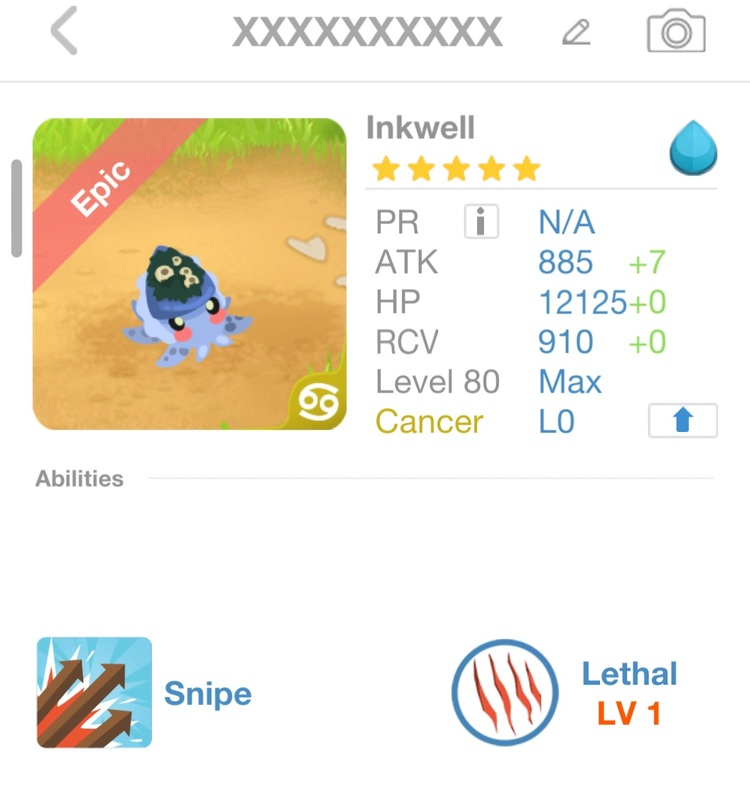The image size is (750, 800).
Task: Show PR info details
Action: pyautogui.click(x=481, y=222)
